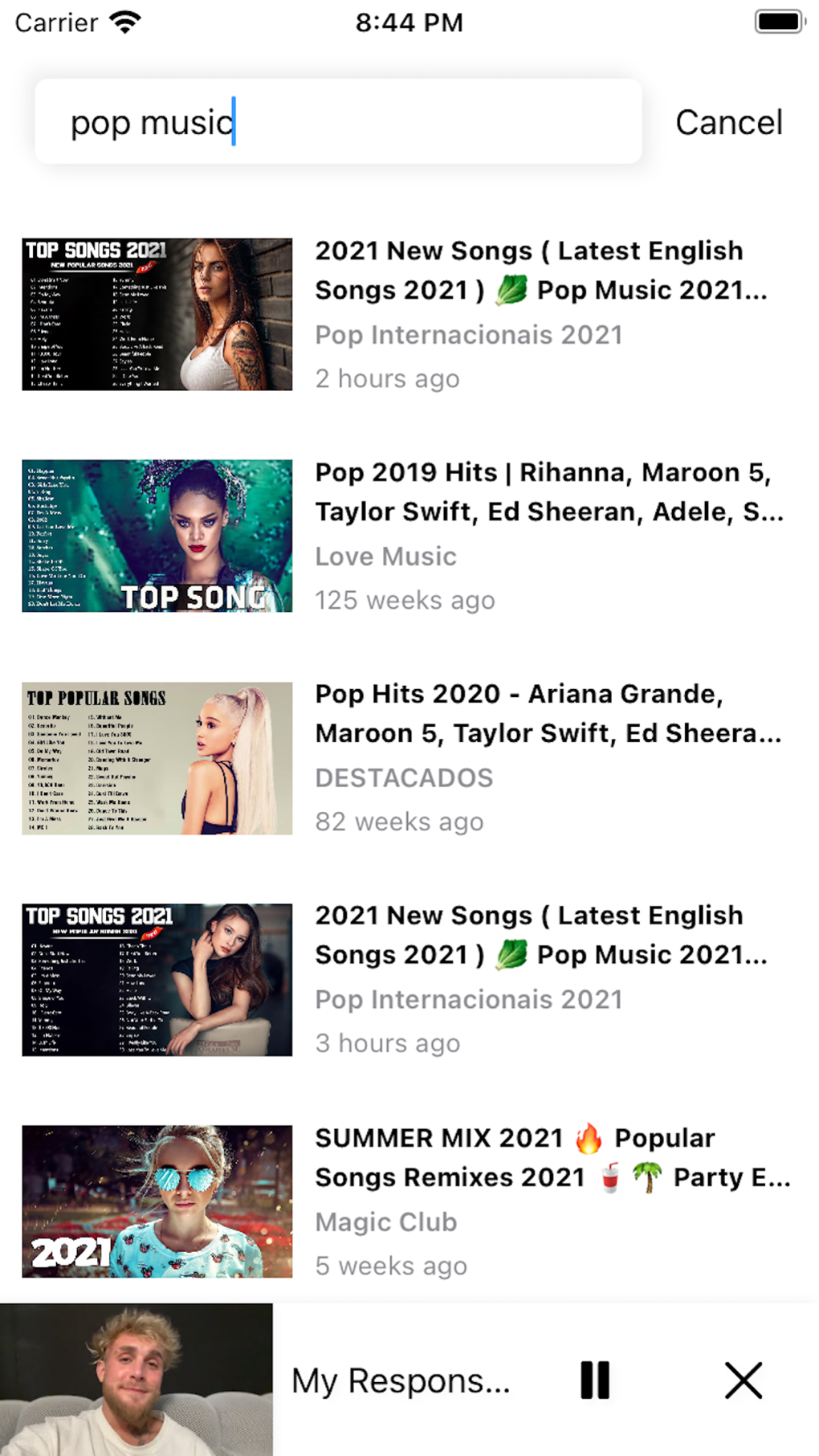This screenshot has height=1456, width=819.
Task: Pause the My Response mini player
Action: coord(595,1381)
